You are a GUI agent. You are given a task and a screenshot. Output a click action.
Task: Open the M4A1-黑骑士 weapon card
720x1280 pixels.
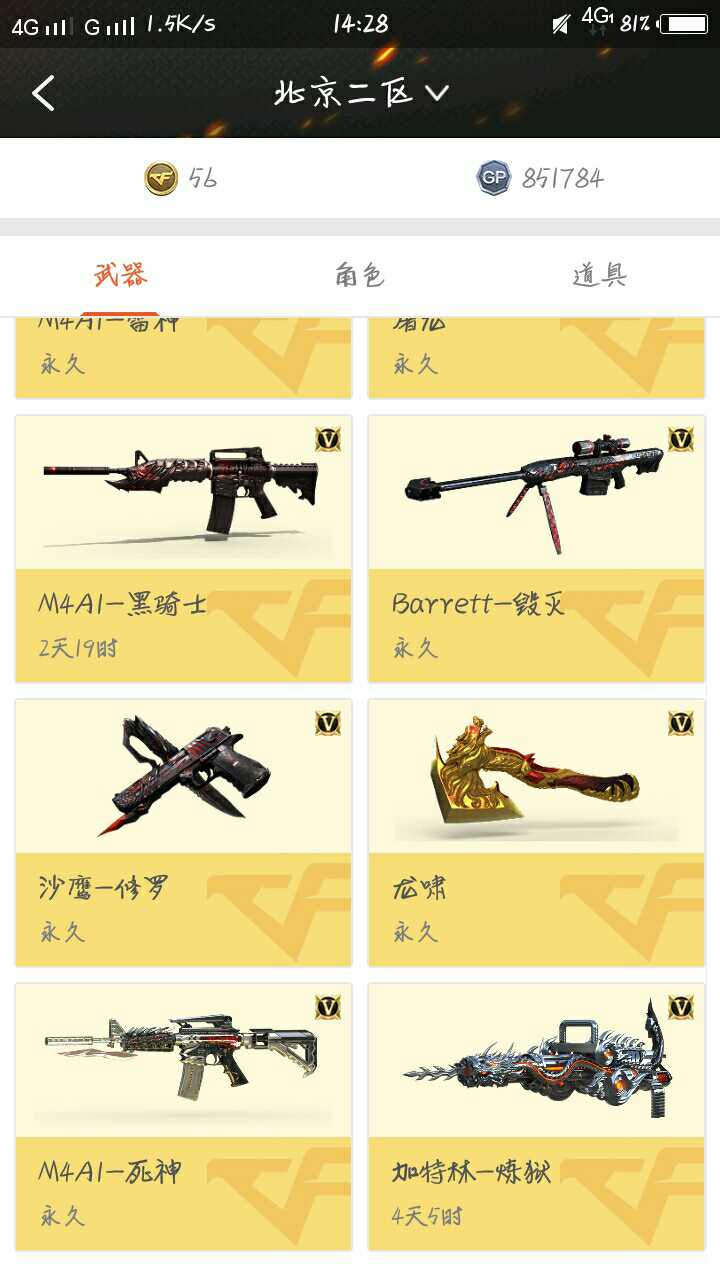(x=184, y=549)
